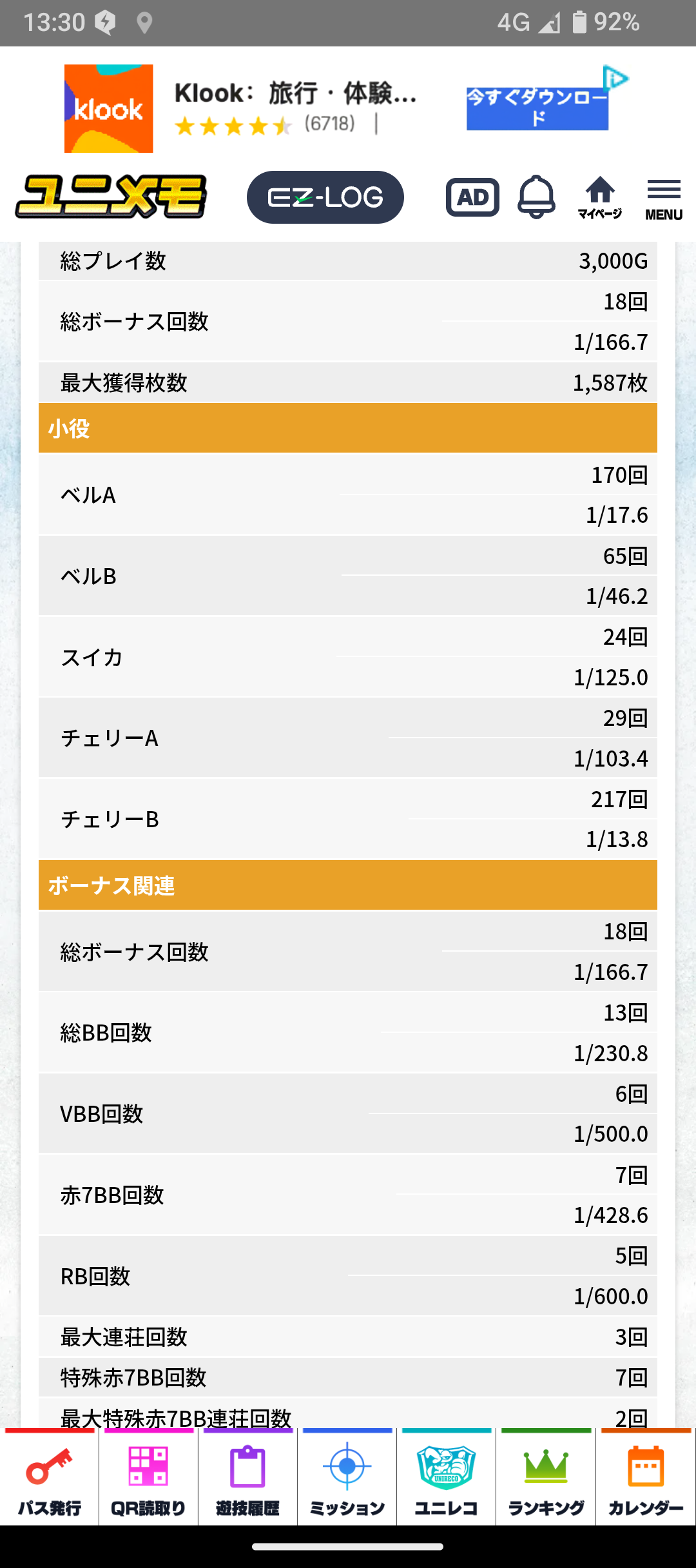The image size is (696, 1568).
Task: Go to マイページ home icon
Action: [600, 197]
